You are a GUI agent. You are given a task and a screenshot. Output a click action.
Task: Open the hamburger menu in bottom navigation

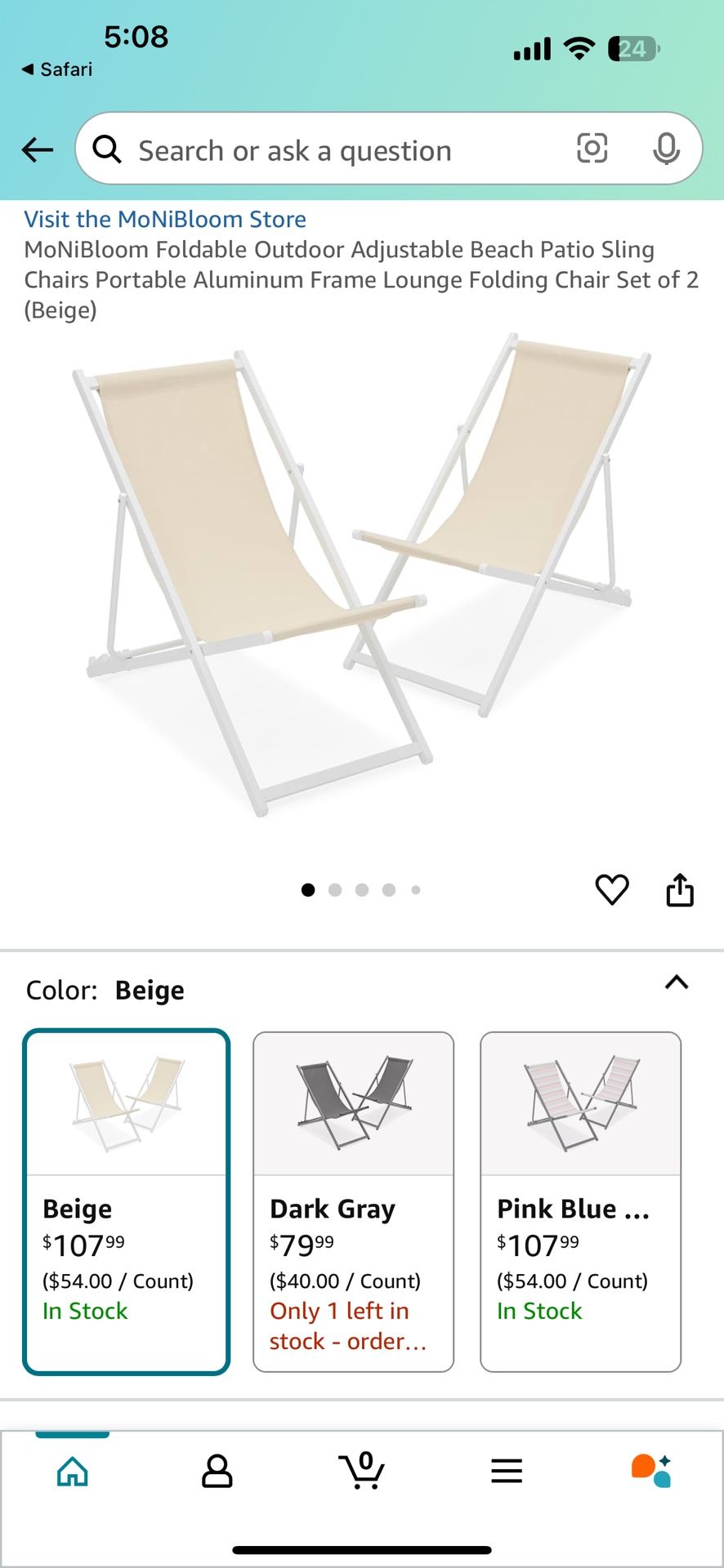coord(507,1470)
